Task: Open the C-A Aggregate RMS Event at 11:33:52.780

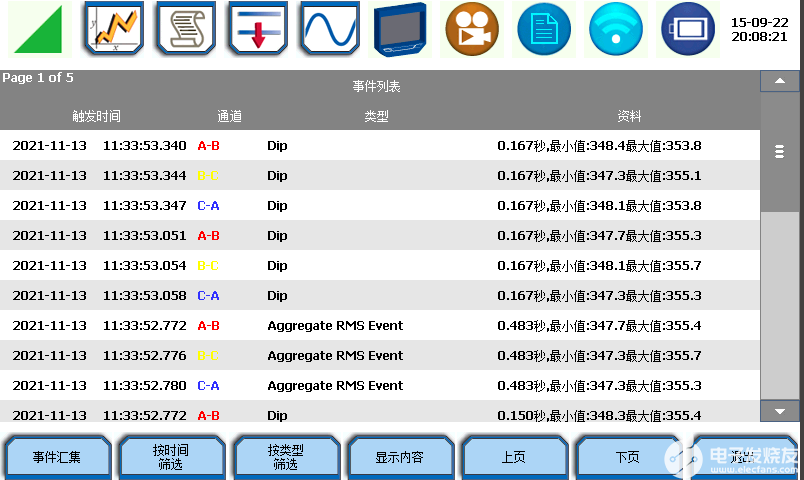Action: click(x=378, y=386)
